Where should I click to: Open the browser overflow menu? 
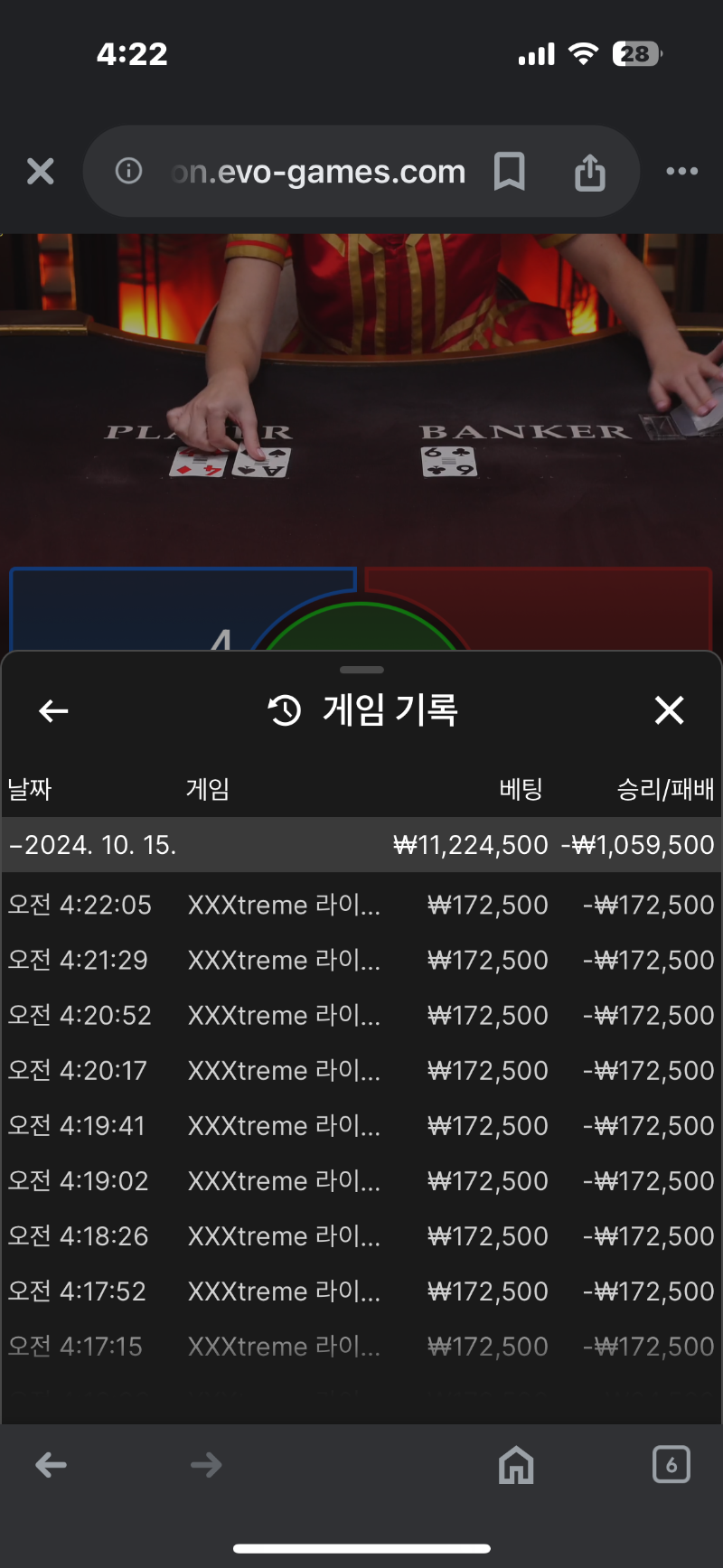coord(681,171)
